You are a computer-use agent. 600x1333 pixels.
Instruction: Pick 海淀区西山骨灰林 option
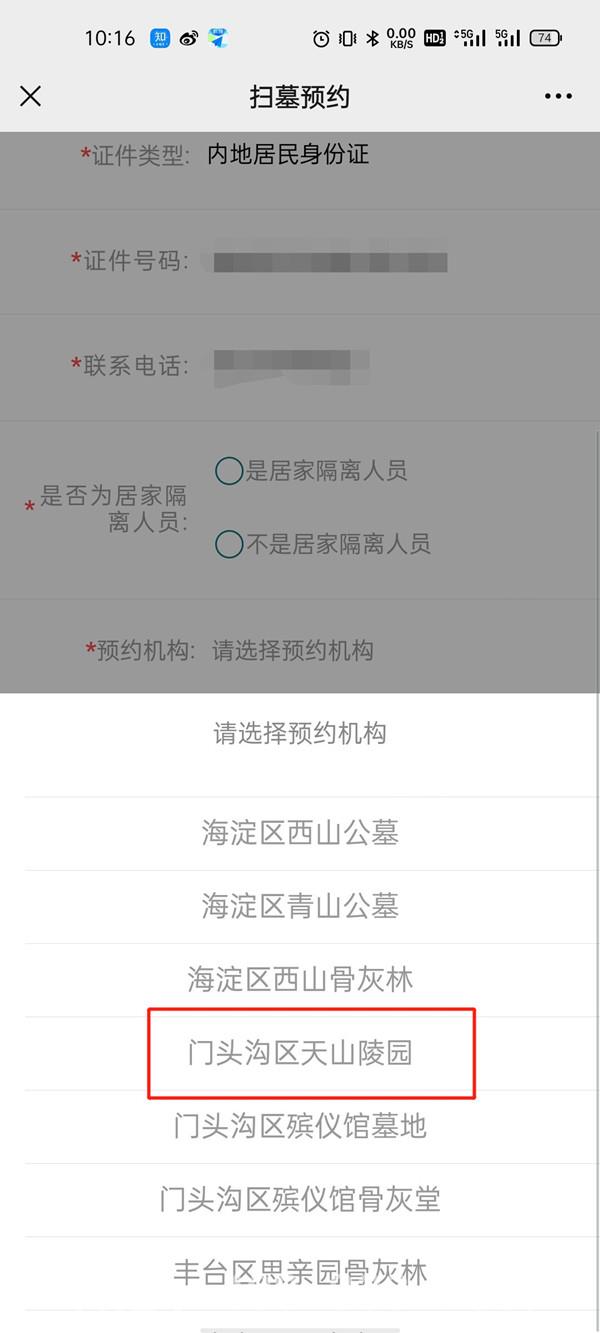click(300, 979)
